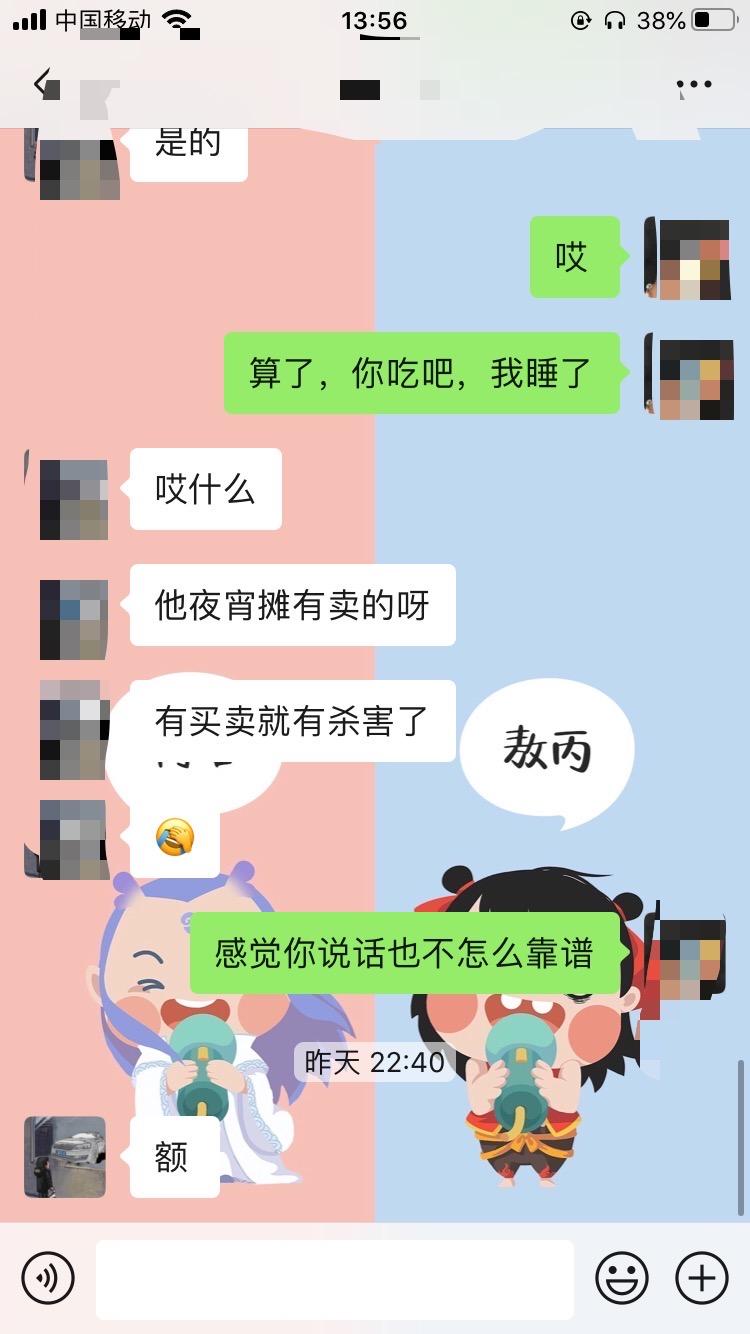Switch to voice message input
Viewport: 750px width, 1334px height.
[x=48, y=1277]
